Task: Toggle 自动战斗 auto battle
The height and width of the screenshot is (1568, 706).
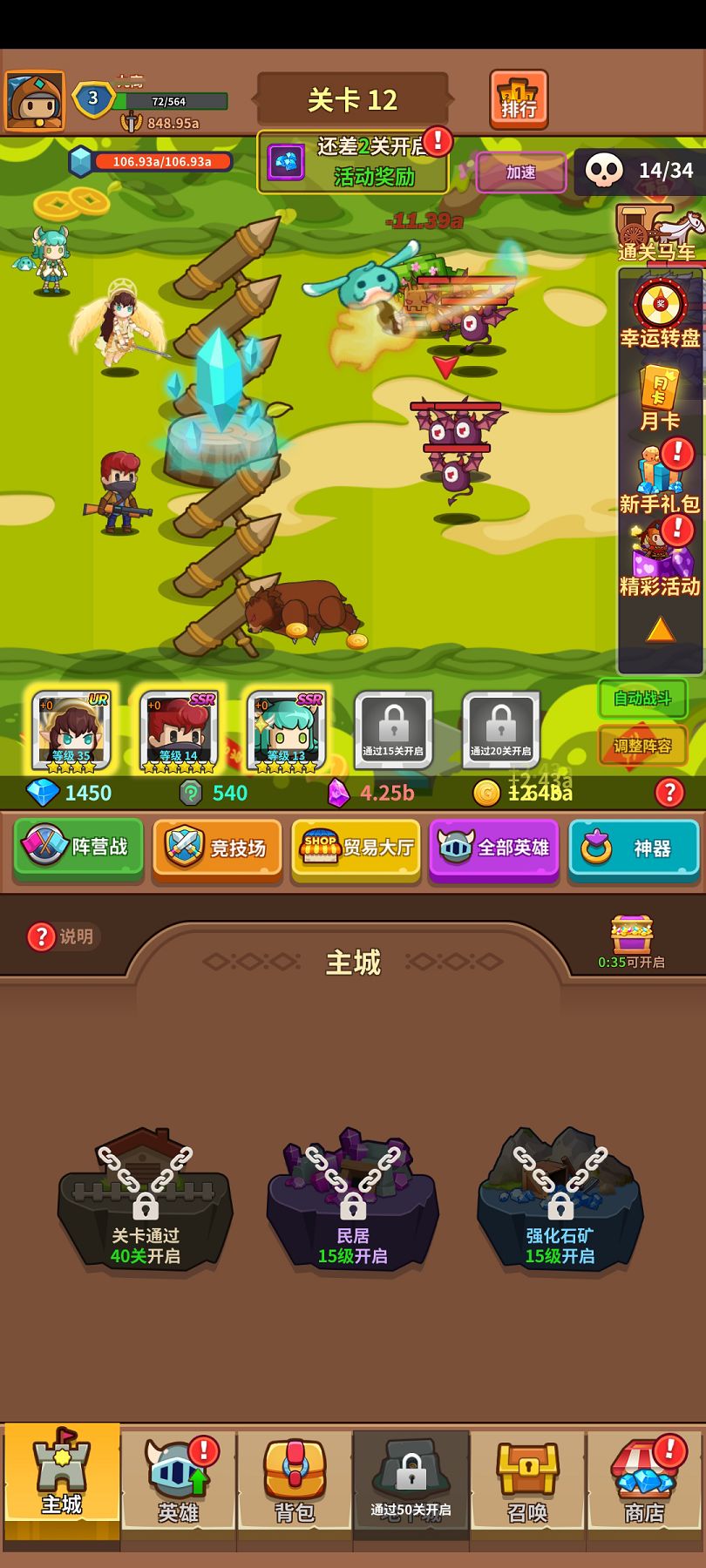Action: pos(642,698)
